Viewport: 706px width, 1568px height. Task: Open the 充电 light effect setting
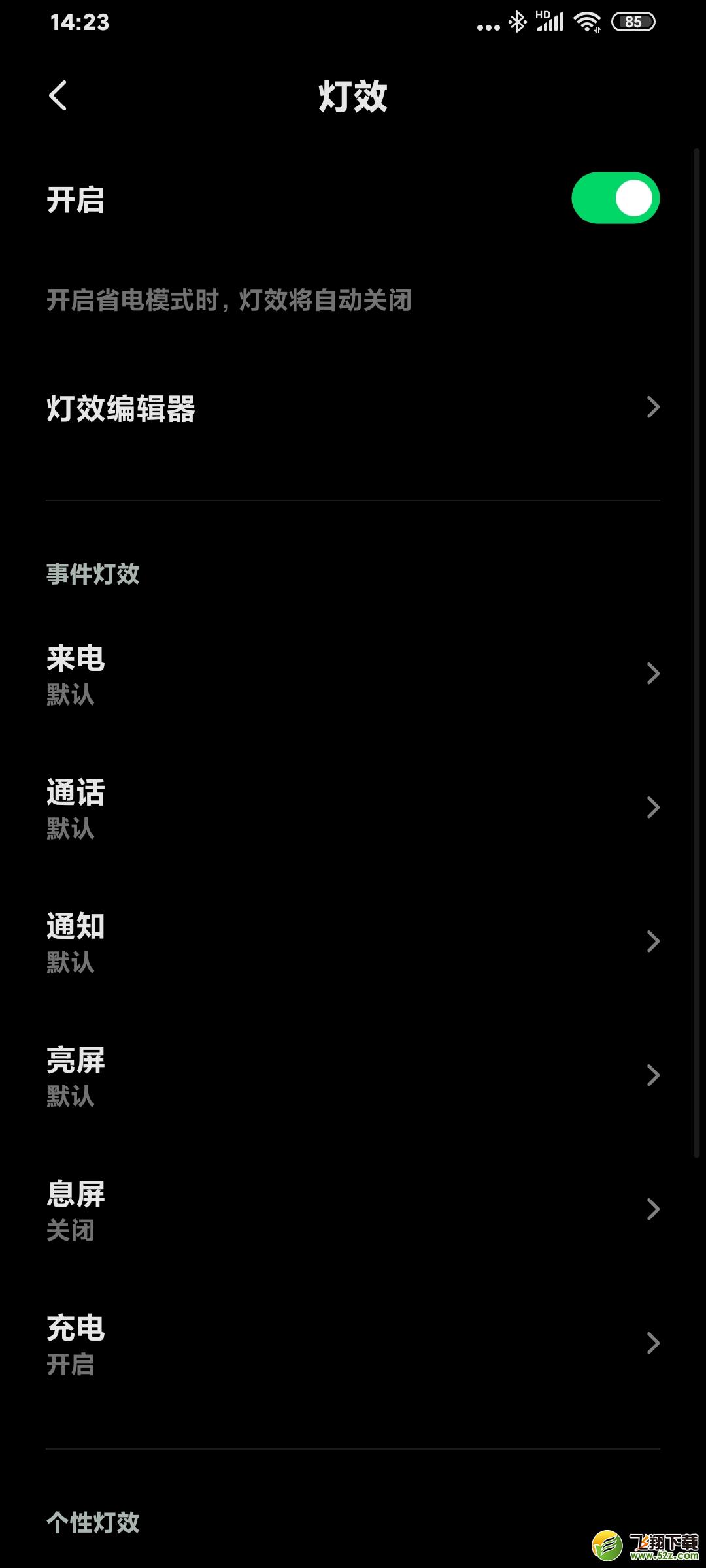point(353,1344)
